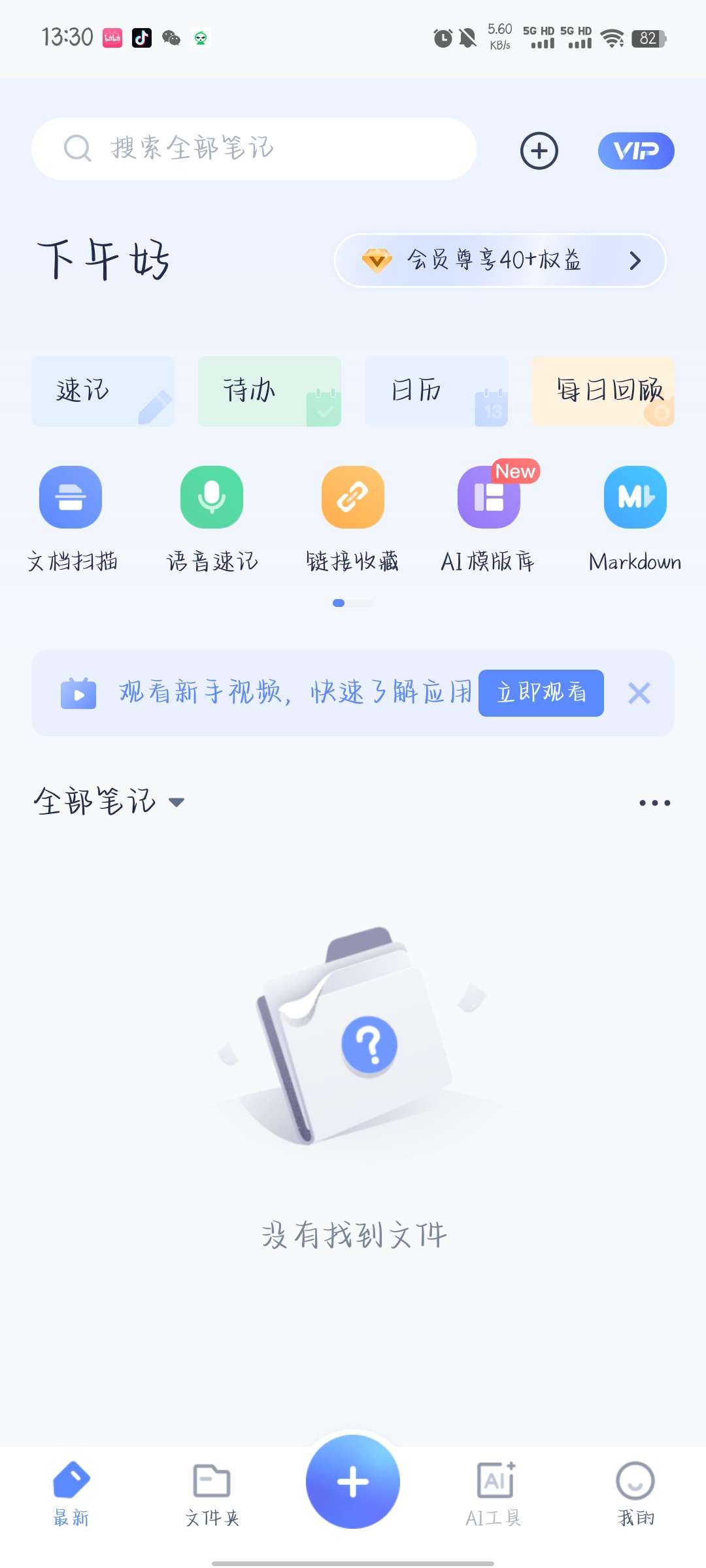Open the VIP membership badge
Image resolution: width=706 pixels, height=1568 pixels.
click(635, 151)
